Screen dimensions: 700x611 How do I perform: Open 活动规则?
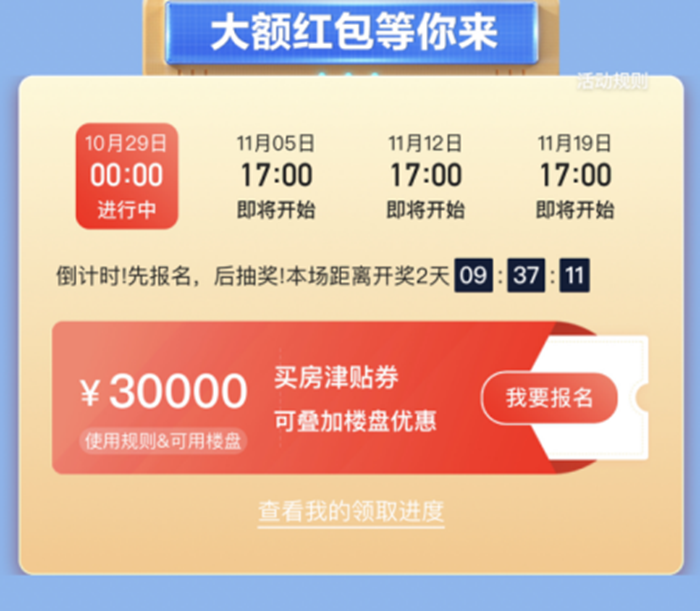click(x=612, y=82)
